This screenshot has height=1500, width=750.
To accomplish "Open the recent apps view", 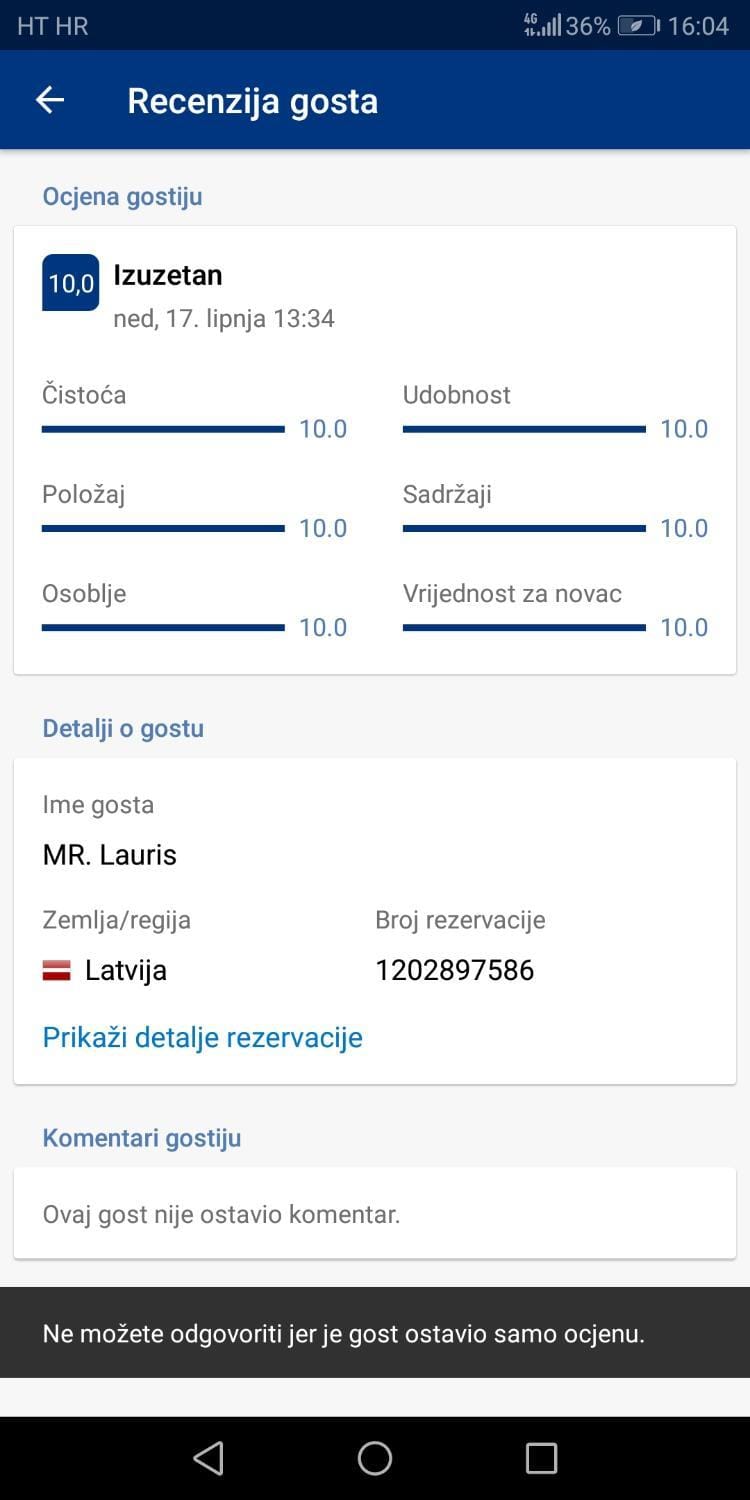I will click(541, 1458).
